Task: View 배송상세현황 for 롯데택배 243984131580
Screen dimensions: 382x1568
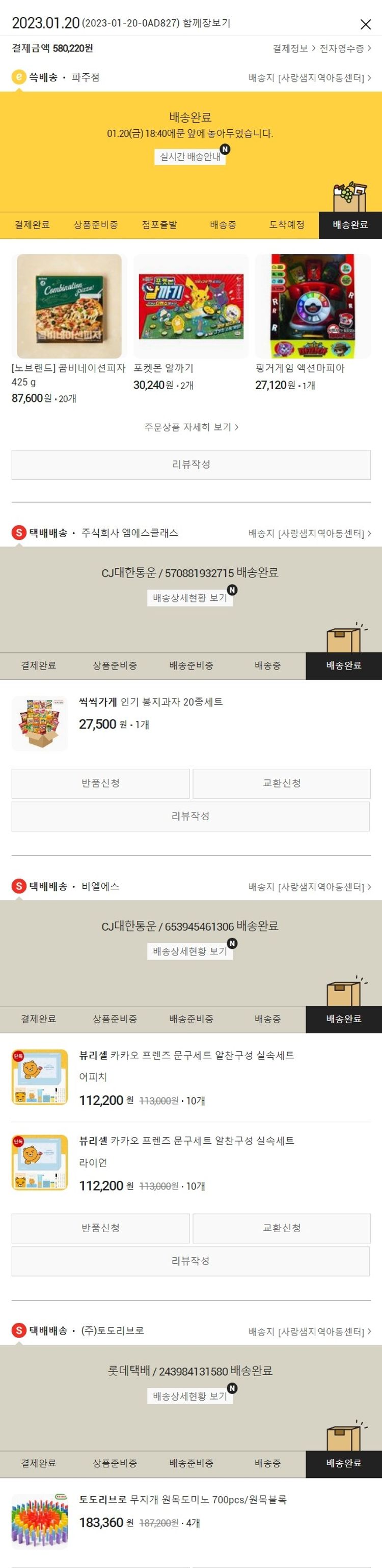Action: click(189, 1396)
